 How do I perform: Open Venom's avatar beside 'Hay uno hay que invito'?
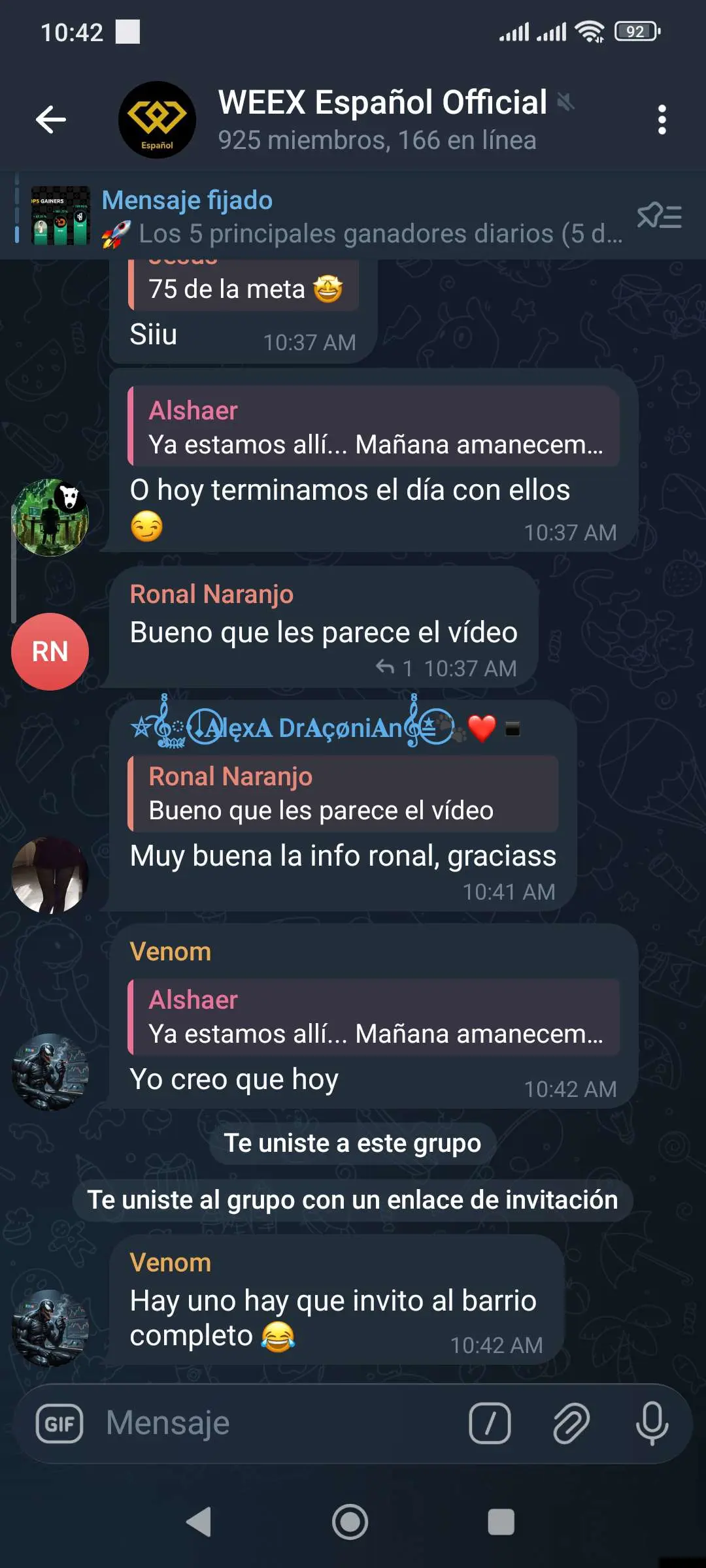click(x=50, y=1328)
